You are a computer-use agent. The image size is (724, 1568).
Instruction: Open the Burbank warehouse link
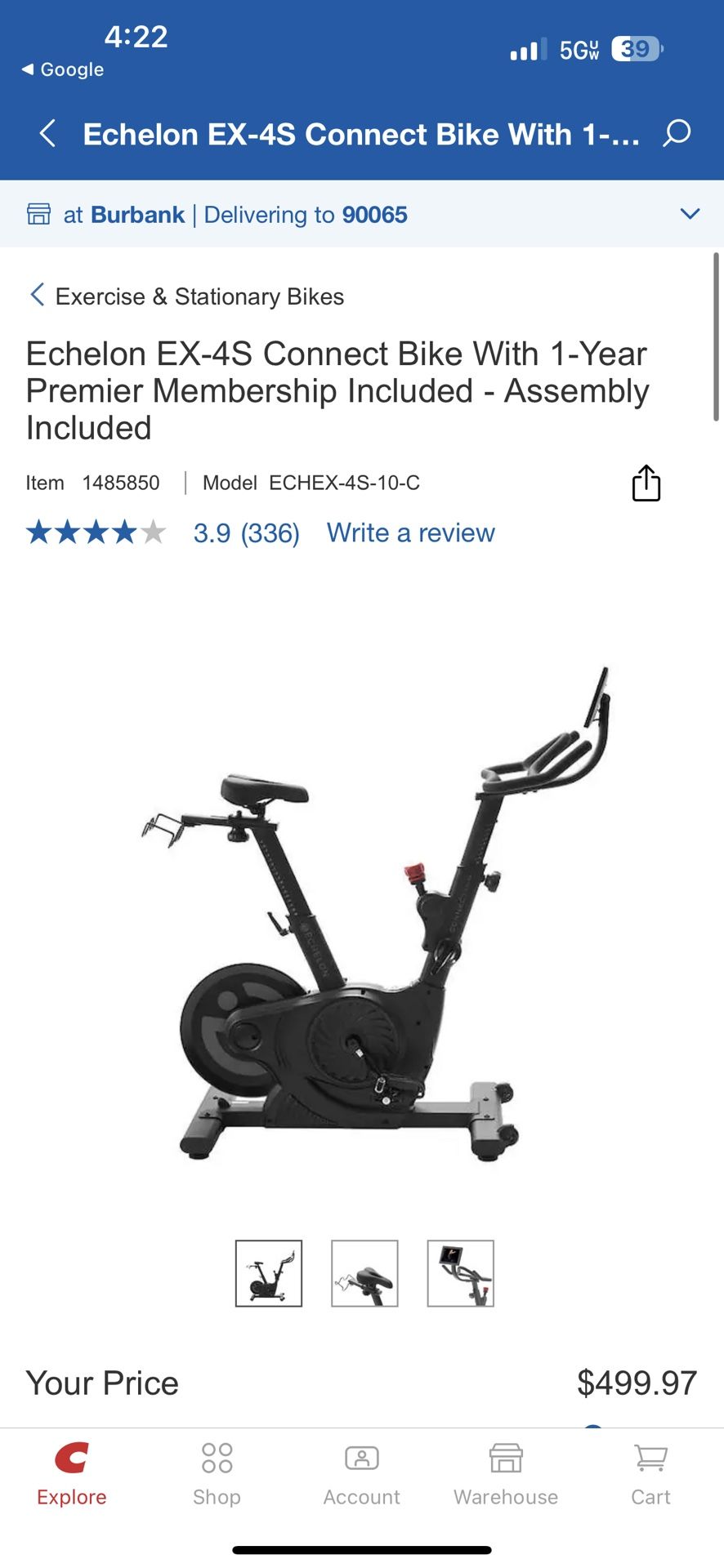click(x=137, y=214)
